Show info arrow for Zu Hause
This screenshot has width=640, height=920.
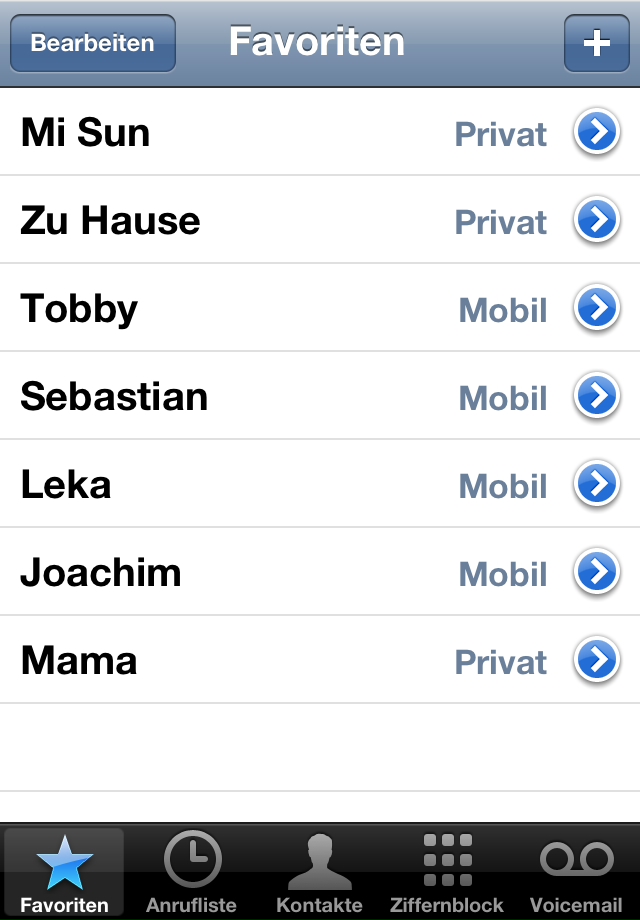click(596, 221)
